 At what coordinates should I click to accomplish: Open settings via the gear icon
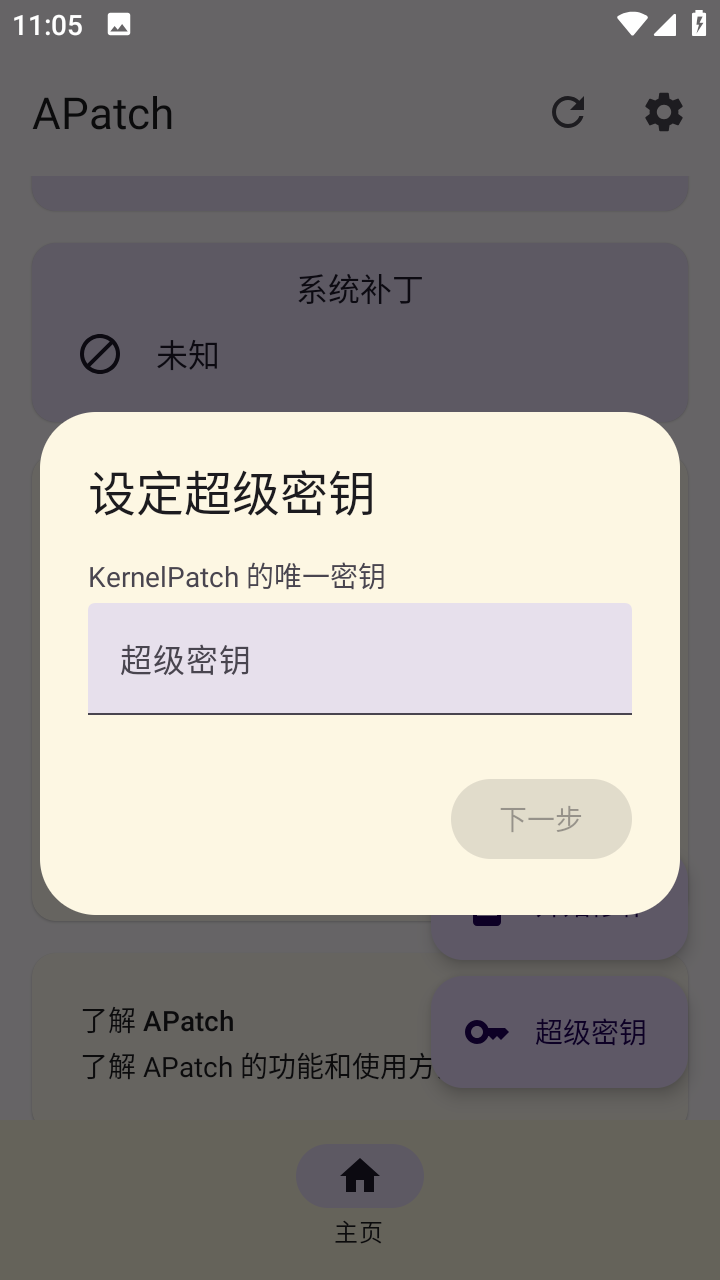[664, 112]
